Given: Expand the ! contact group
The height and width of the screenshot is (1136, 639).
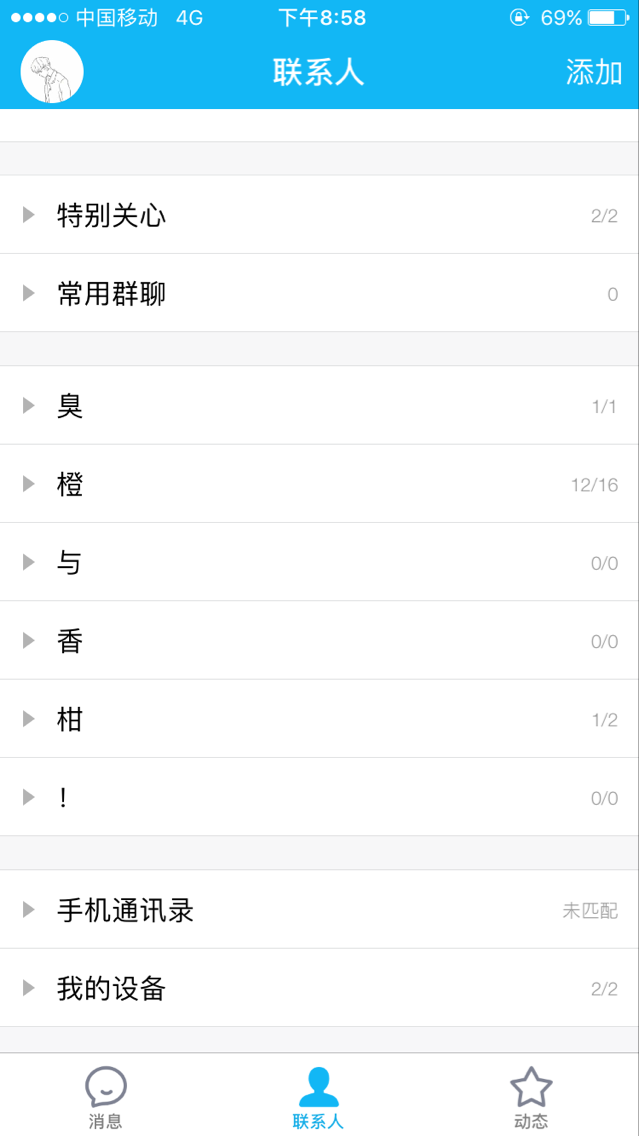Looking at the screenshot, I should click(x=320, y=797).
